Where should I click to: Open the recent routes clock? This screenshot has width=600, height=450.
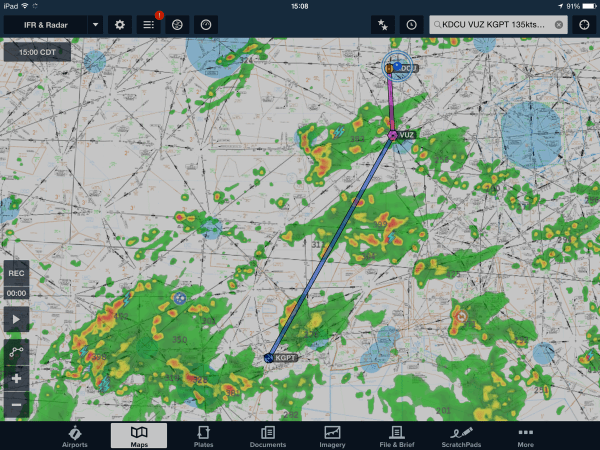coord(410,23)
